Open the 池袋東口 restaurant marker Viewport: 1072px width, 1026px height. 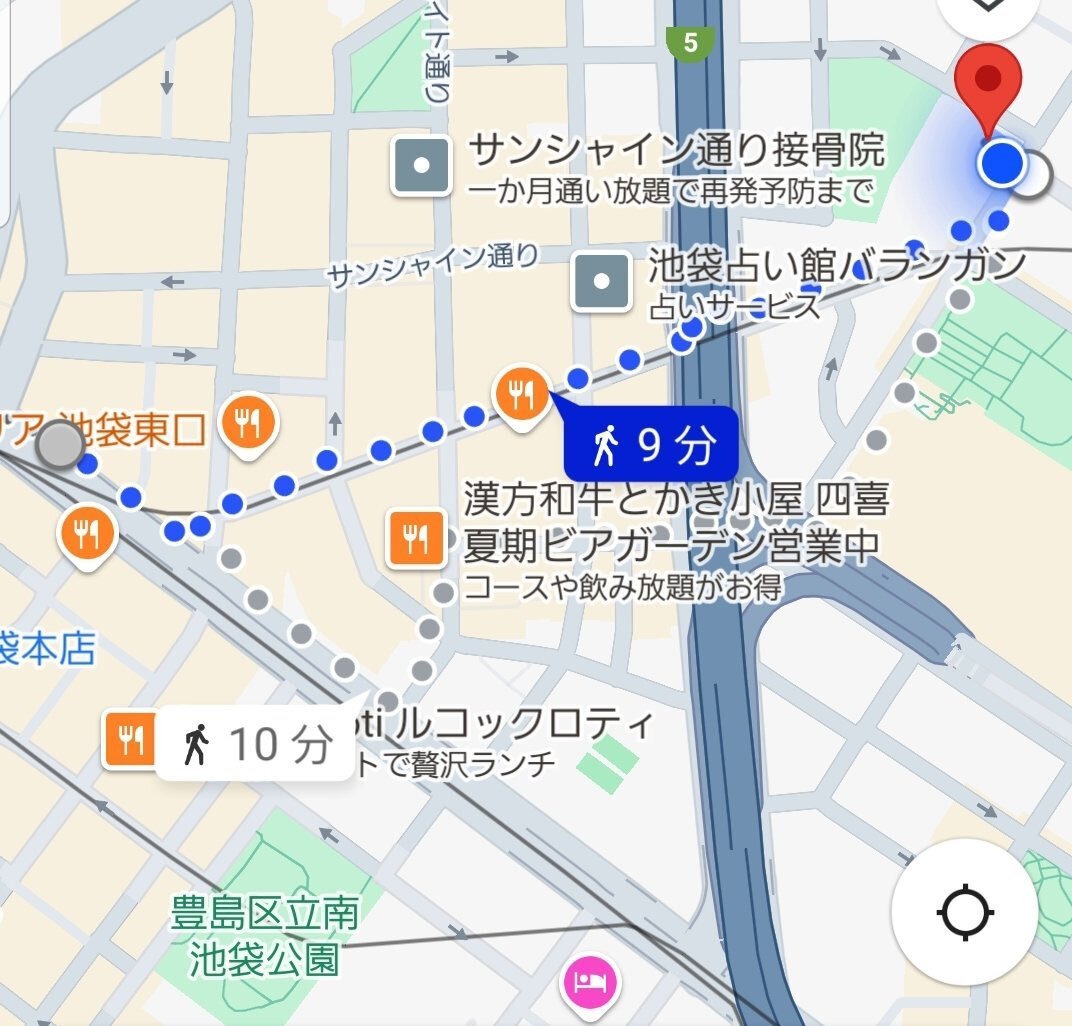(246, 424)
